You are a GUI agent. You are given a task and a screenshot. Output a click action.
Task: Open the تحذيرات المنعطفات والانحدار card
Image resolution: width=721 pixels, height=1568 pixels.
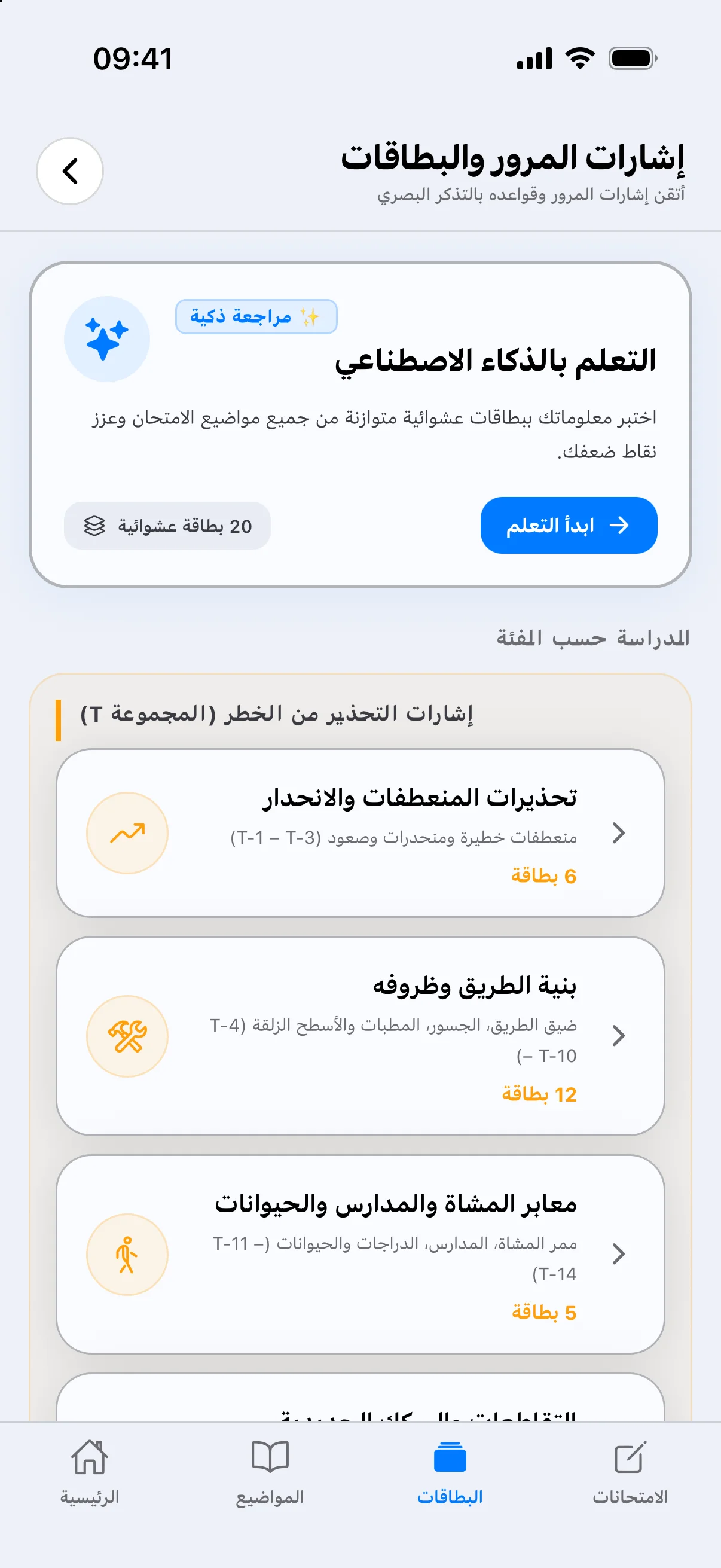click(x=360, y=832)
